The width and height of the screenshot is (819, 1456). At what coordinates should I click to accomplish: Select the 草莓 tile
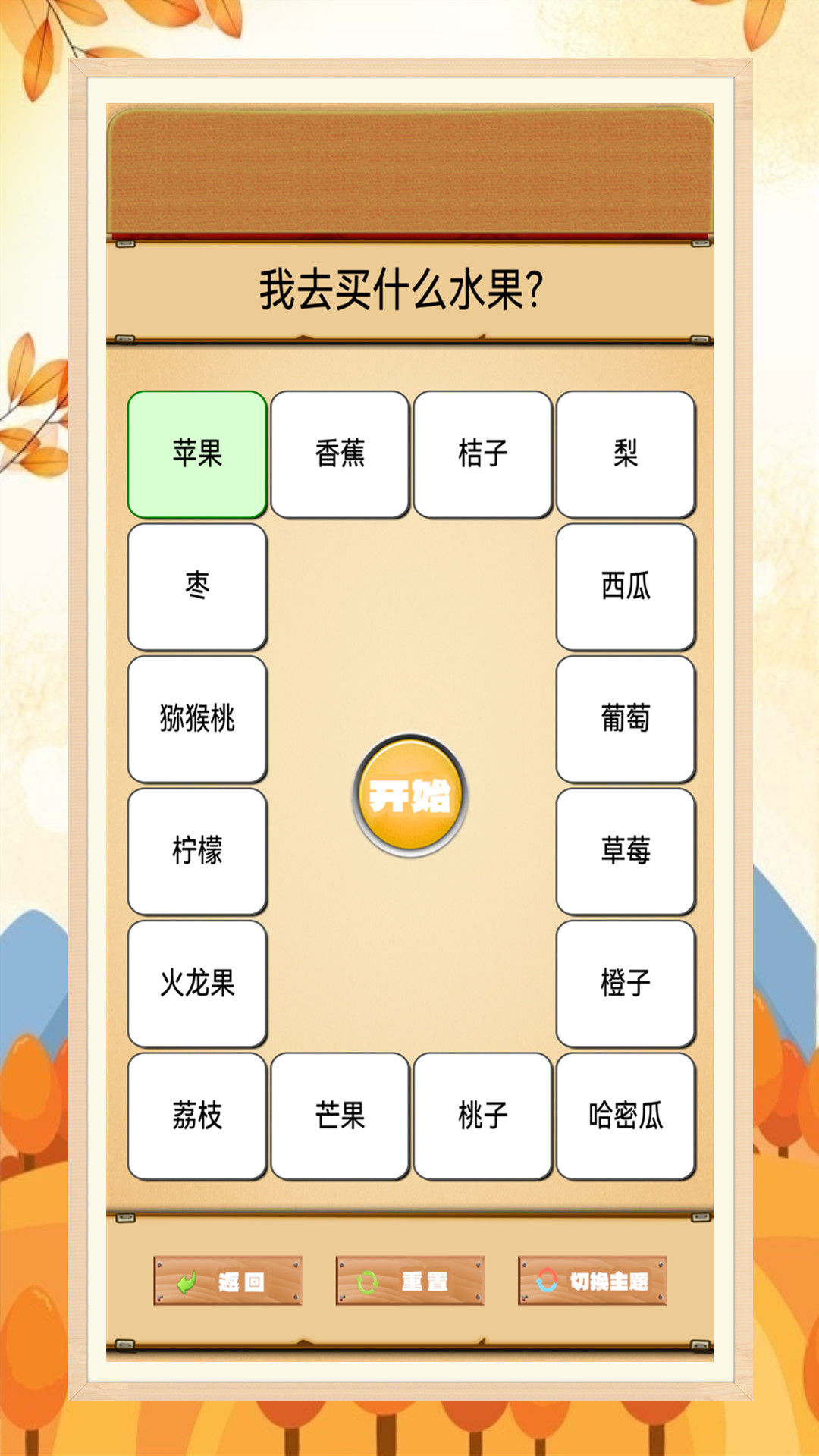pyautogui.click(x=626, y=852)
